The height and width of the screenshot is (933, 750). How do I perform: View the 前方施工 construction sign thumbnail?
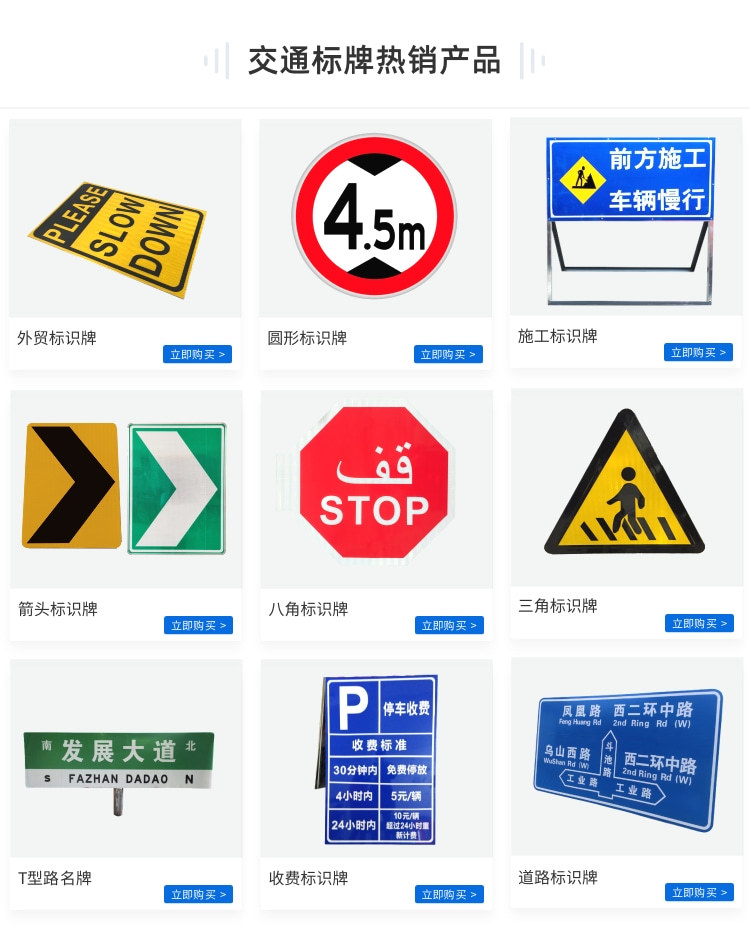pos(626,215)
